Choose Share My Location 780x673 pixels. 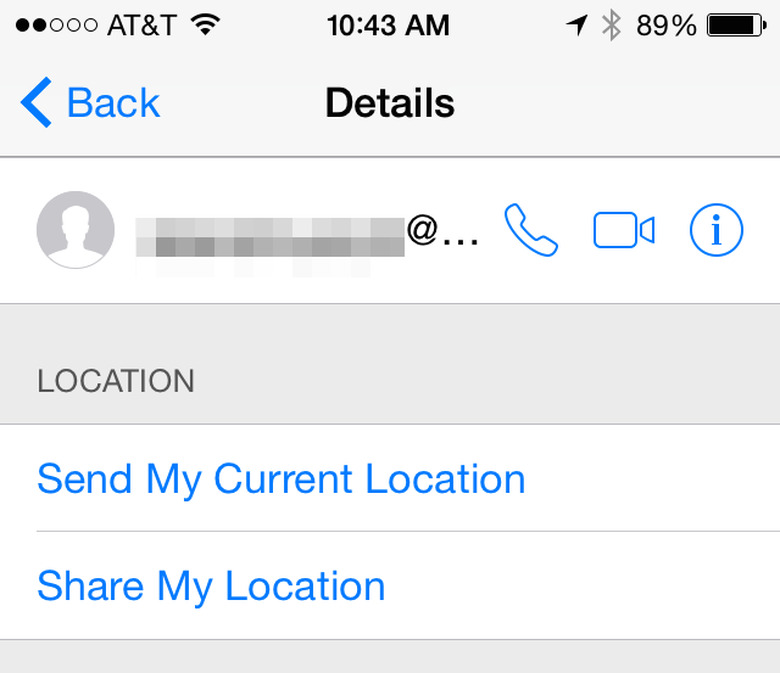[211, 586]
